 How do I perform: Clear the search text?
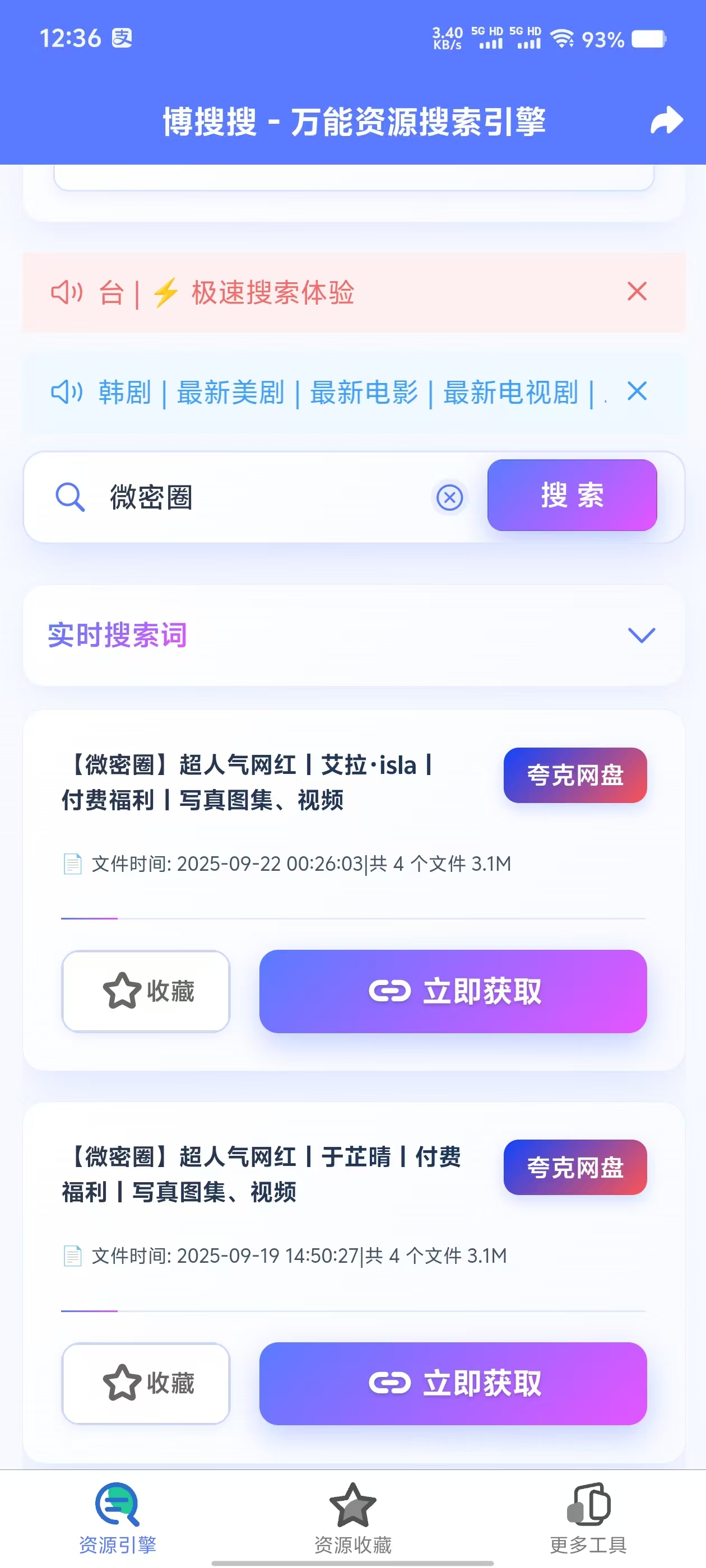coord(449,497)
